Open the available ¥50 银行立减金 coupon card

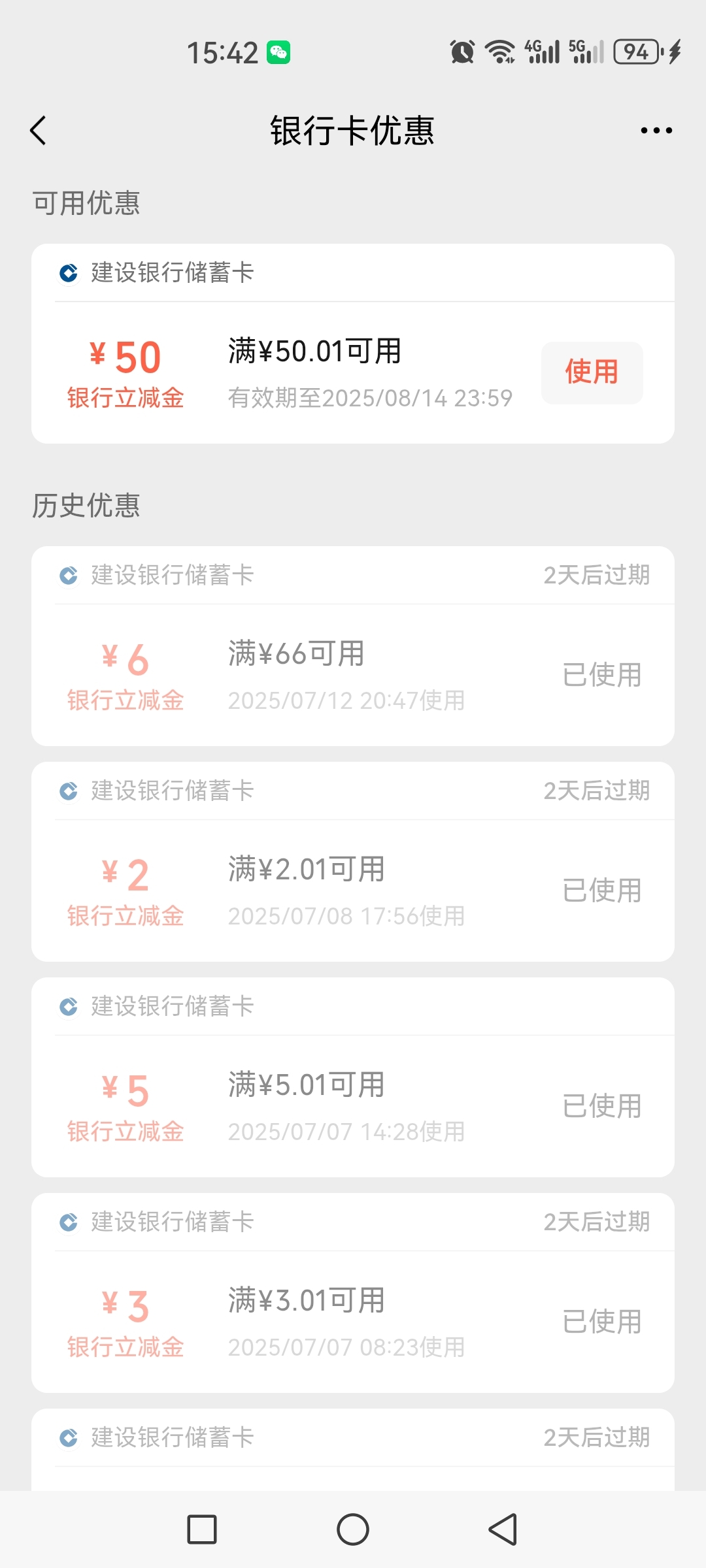353,344
